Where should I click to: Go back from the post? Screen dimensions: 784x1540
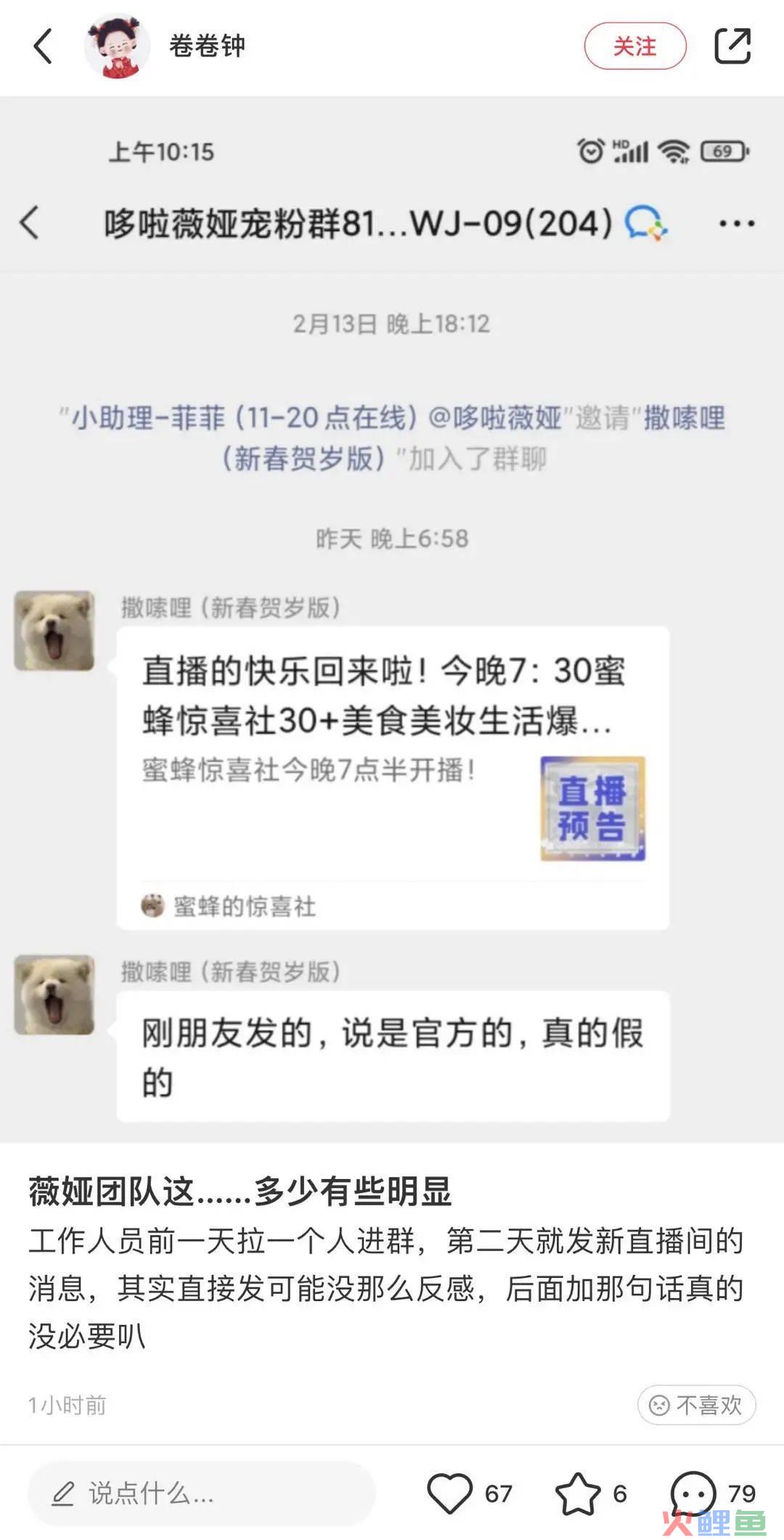[x=44, y=46]
